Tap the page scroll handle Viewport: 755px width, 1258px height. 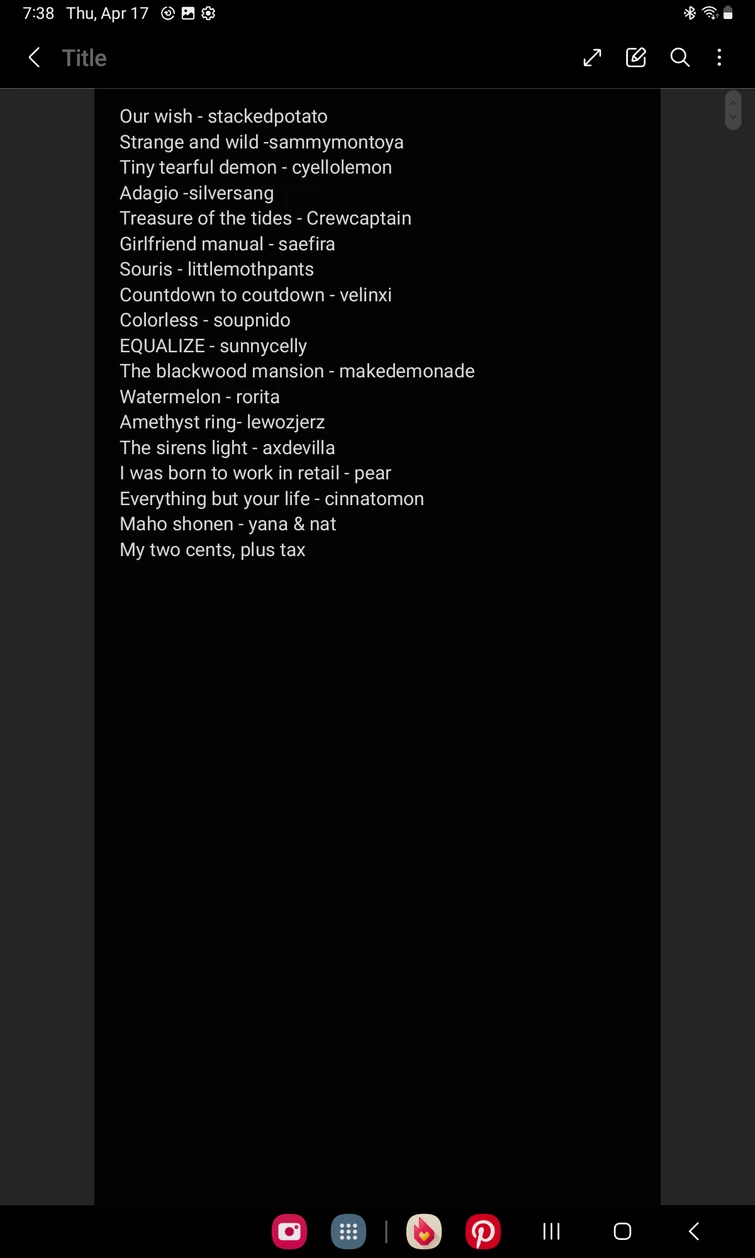pos(733,110)
